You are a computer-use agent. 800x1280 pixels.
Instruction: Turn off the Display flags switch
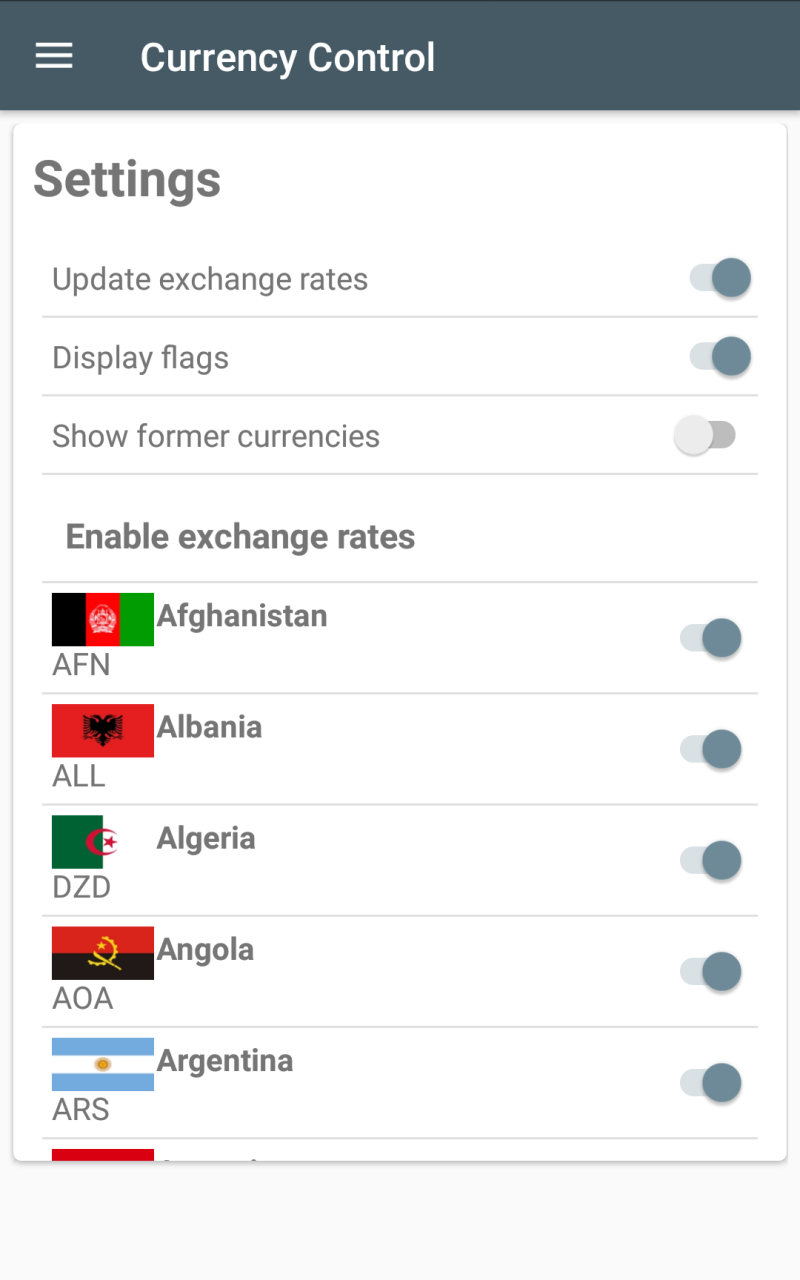(720, 356)
